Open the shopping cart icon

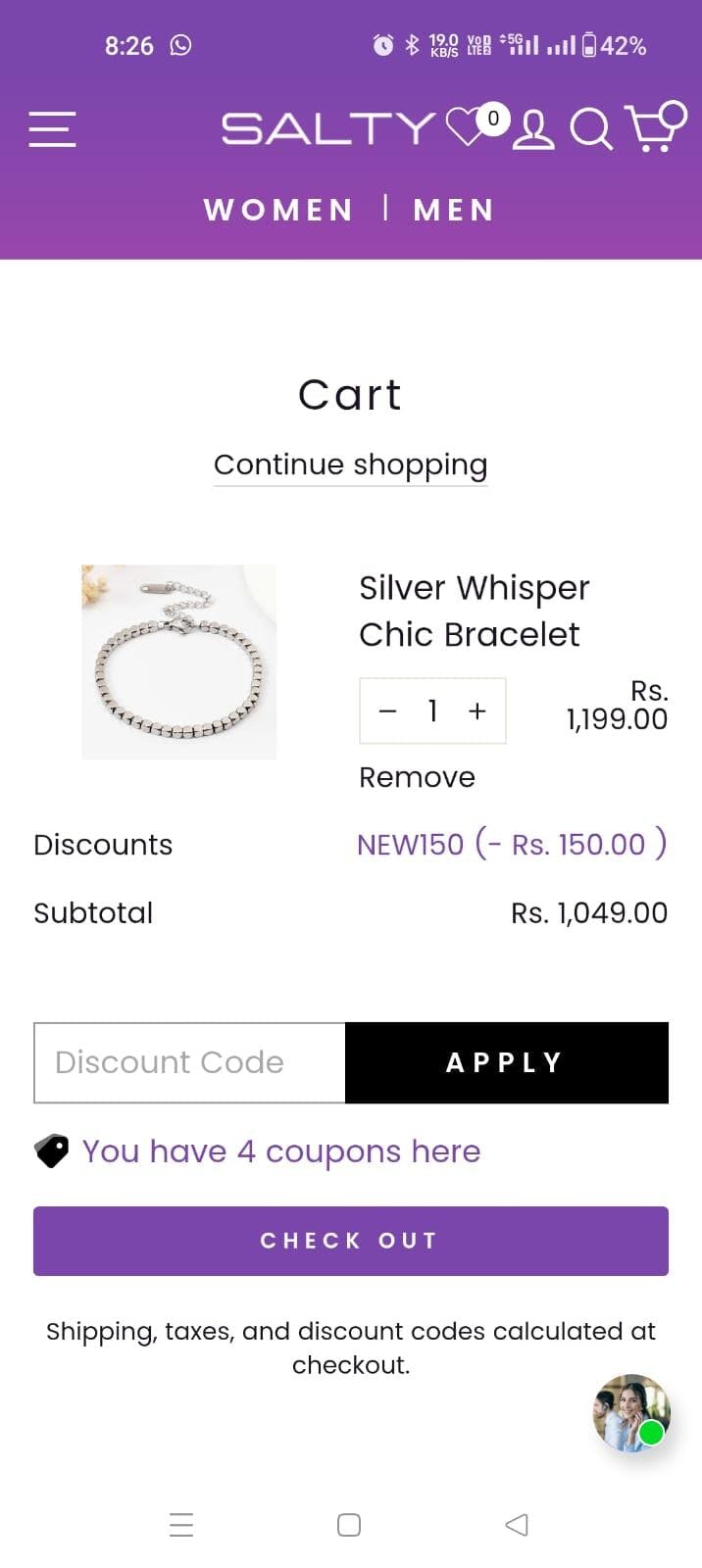point(654,128)
